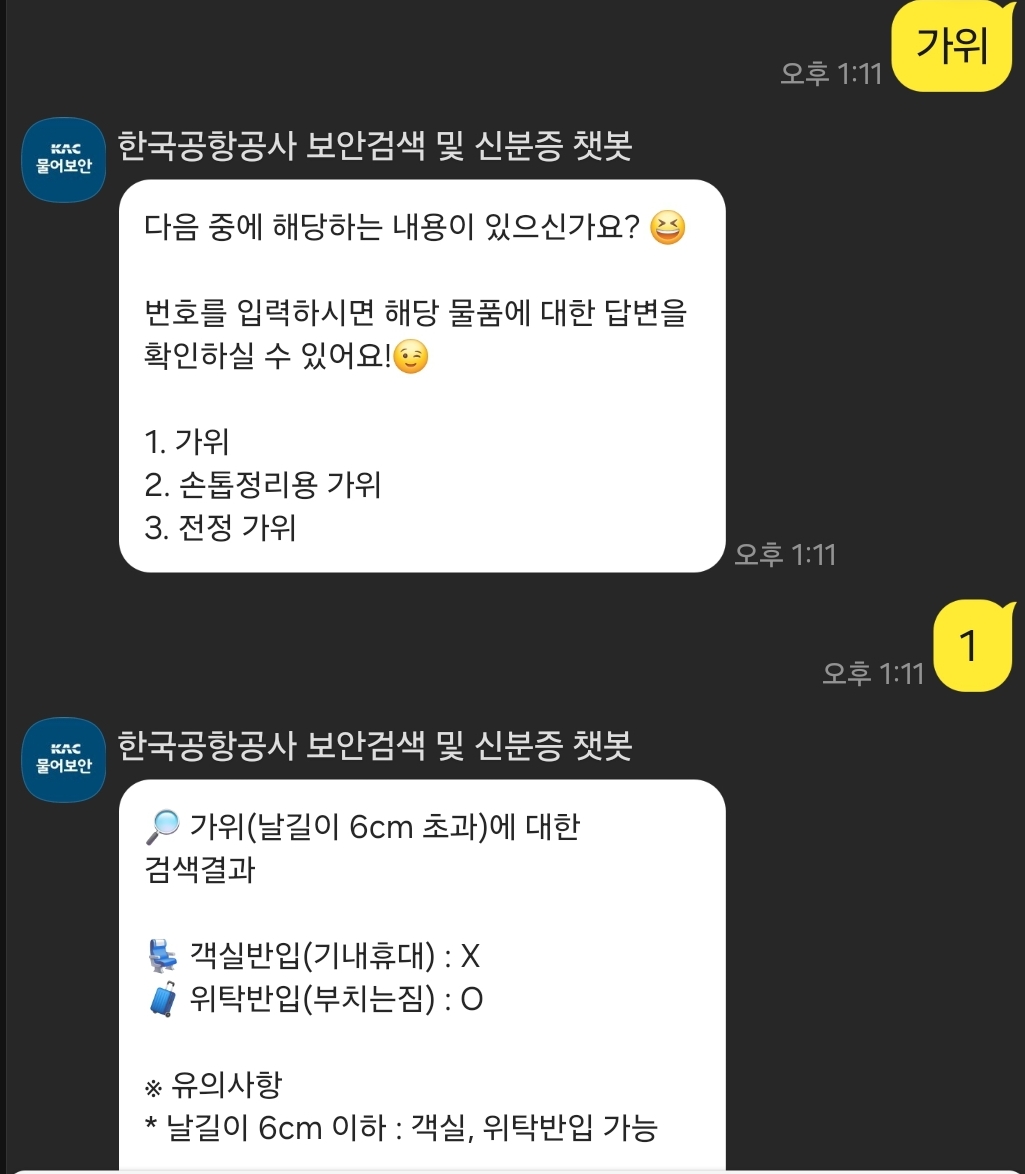The width and height of the screenshot is (1025, 1174).
Task: Click the yellow 가위 message bubble
Action: [x=950, y=47]
